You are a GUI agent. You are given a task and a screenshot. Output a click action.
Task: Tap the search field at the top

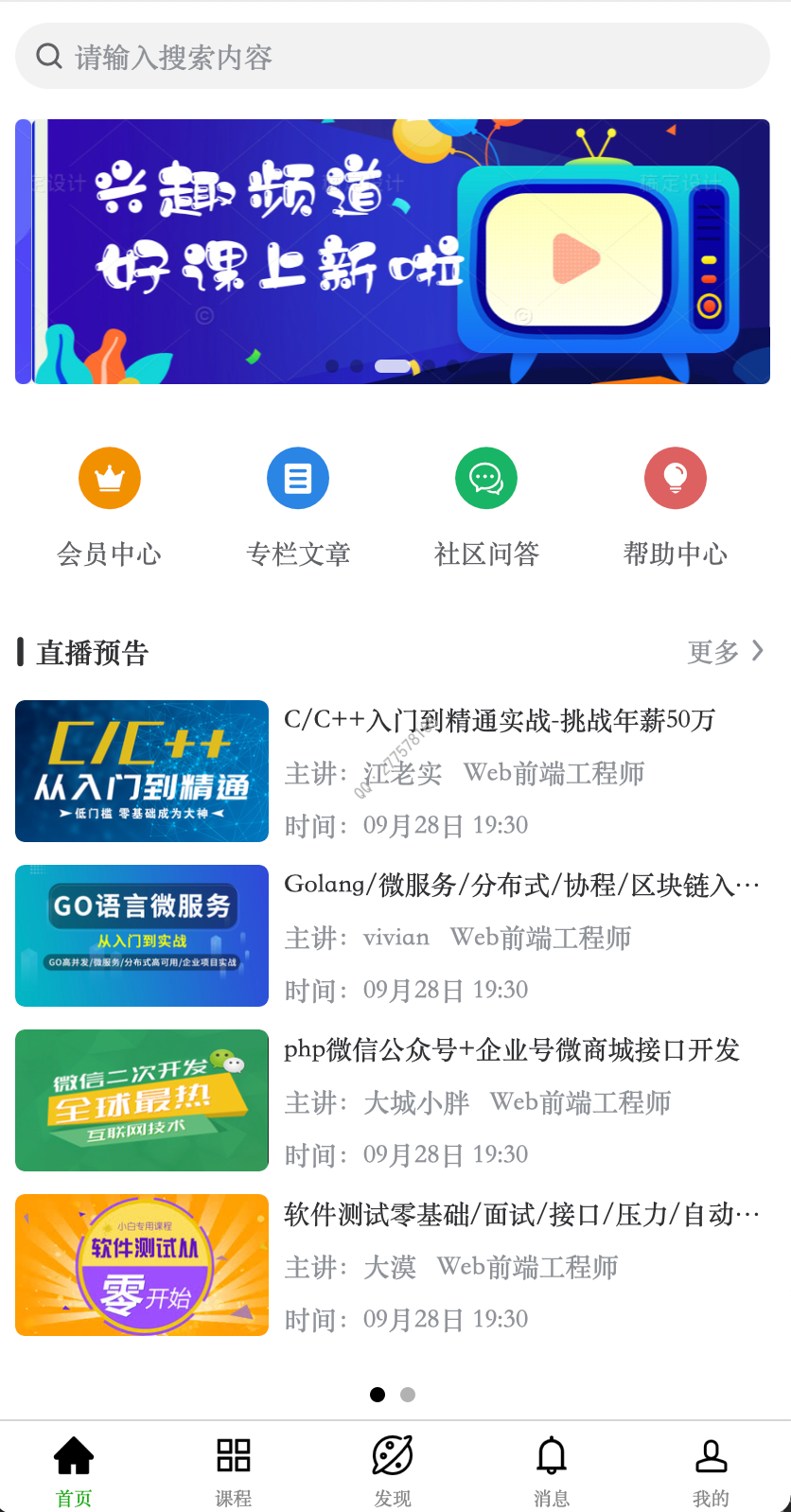pos(393,57)
